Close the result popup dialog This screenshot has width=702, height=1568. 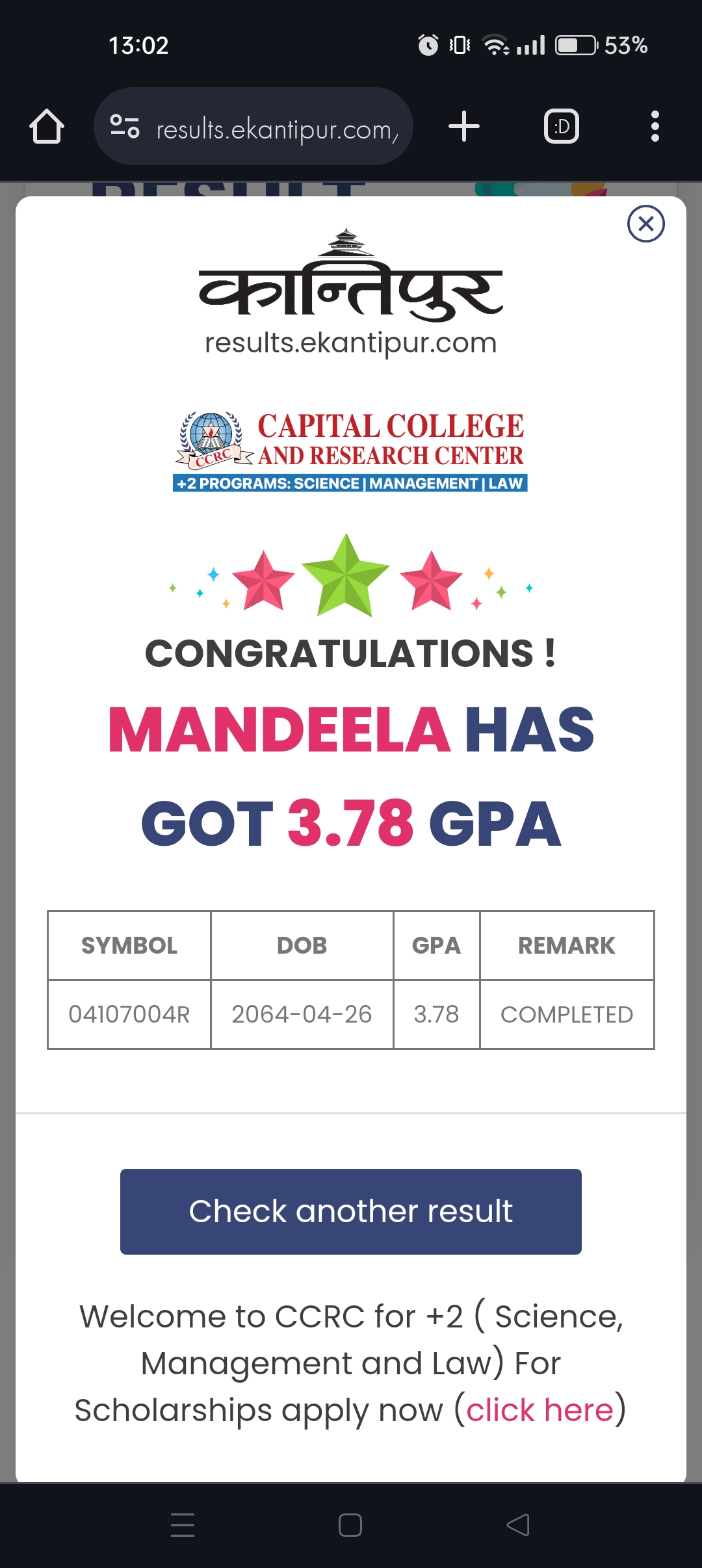pyautogui.click(x=645, y=224)
